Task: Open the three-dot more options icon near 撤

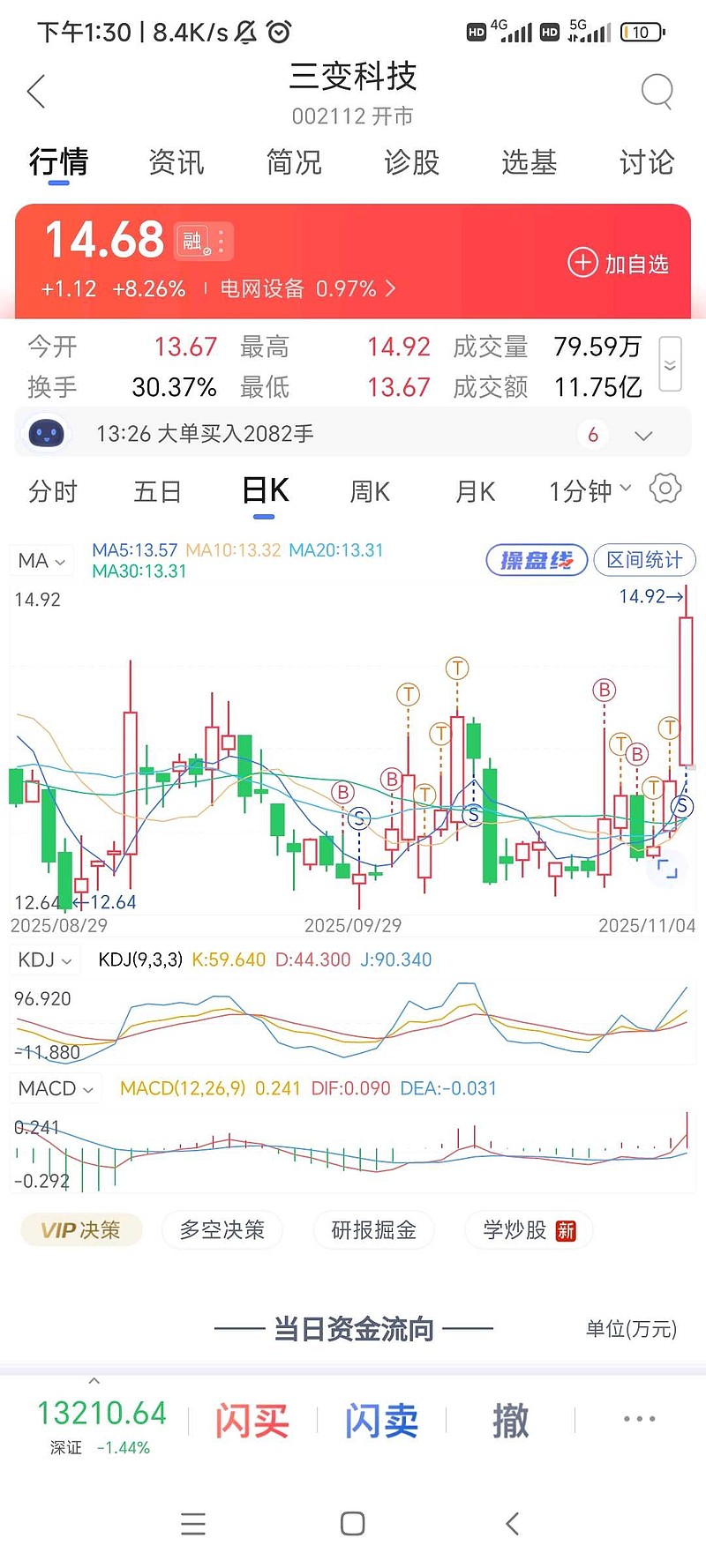Action: (638, 1418)
